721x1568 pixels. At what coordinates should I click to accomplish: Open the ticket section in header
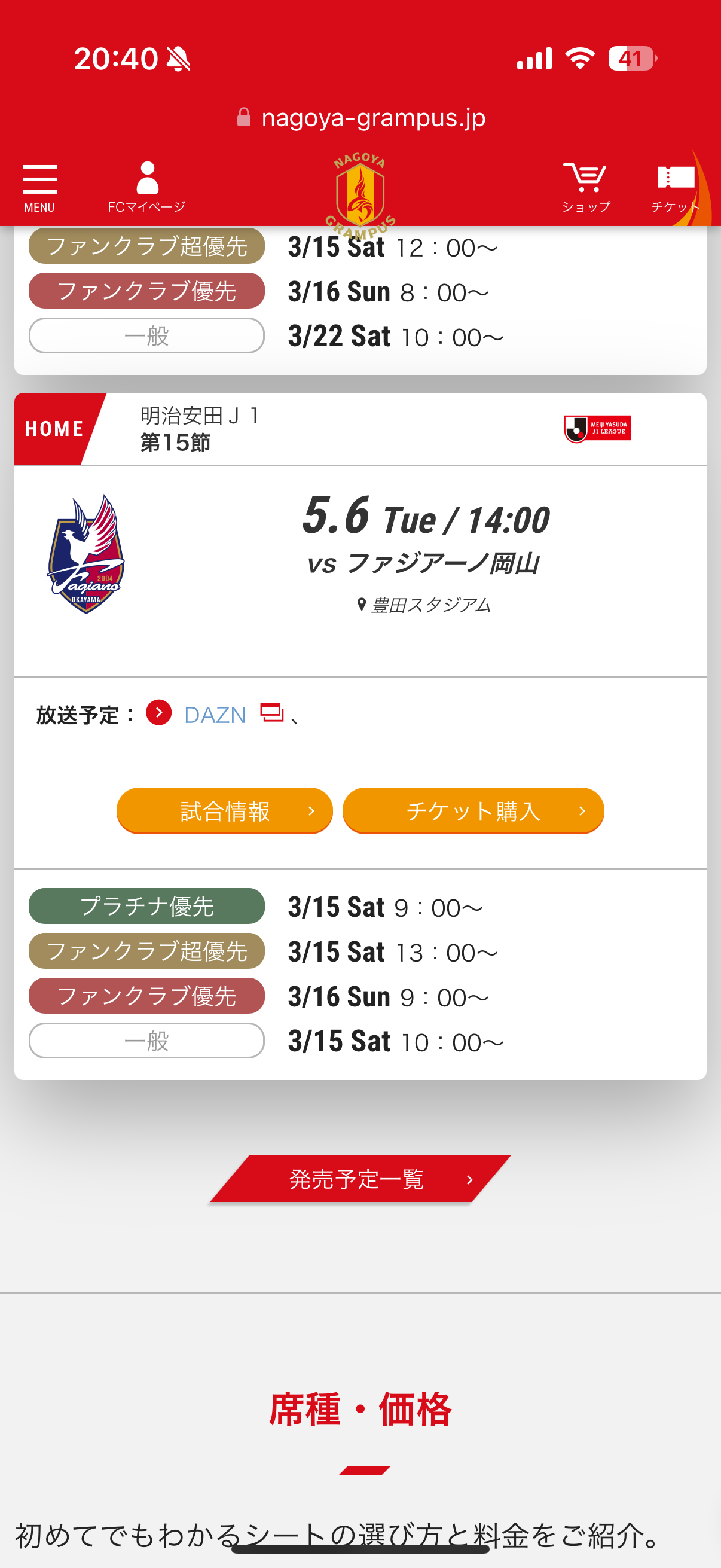click(x=676, y=187)
